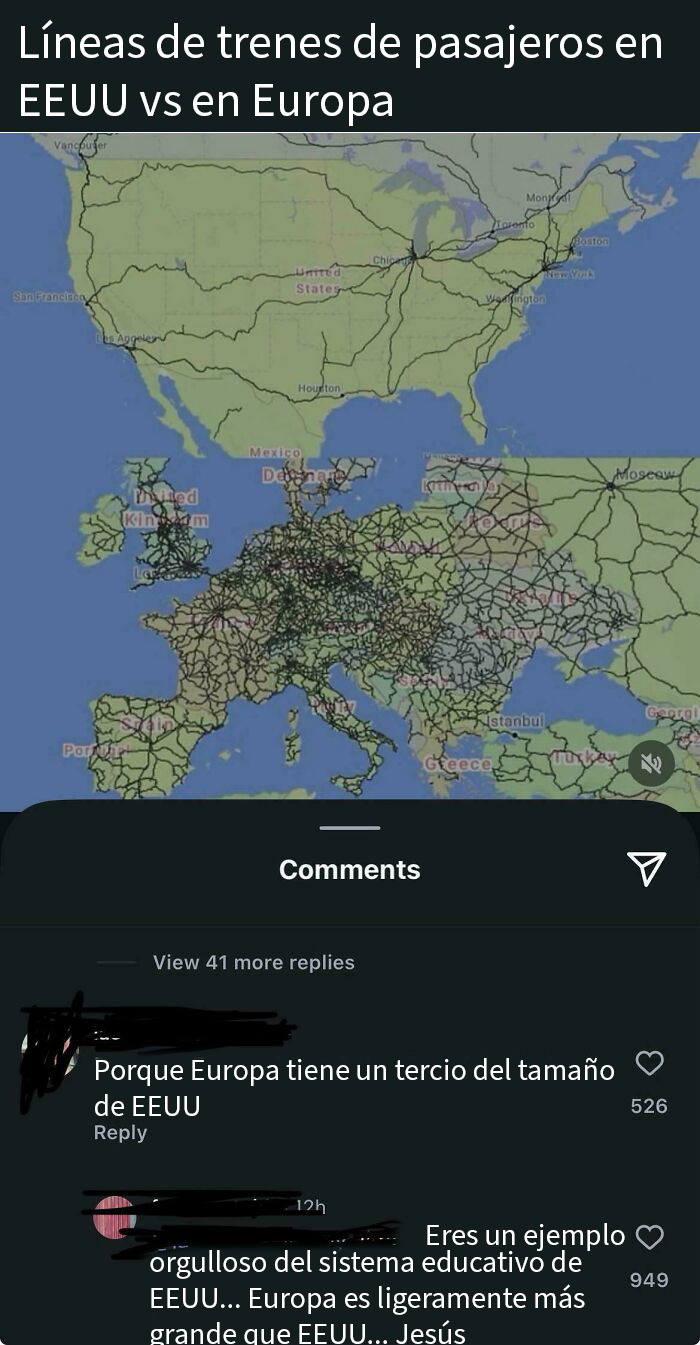
Task: Share the post via the paper plane icon
Action: [x=646, y=869]
